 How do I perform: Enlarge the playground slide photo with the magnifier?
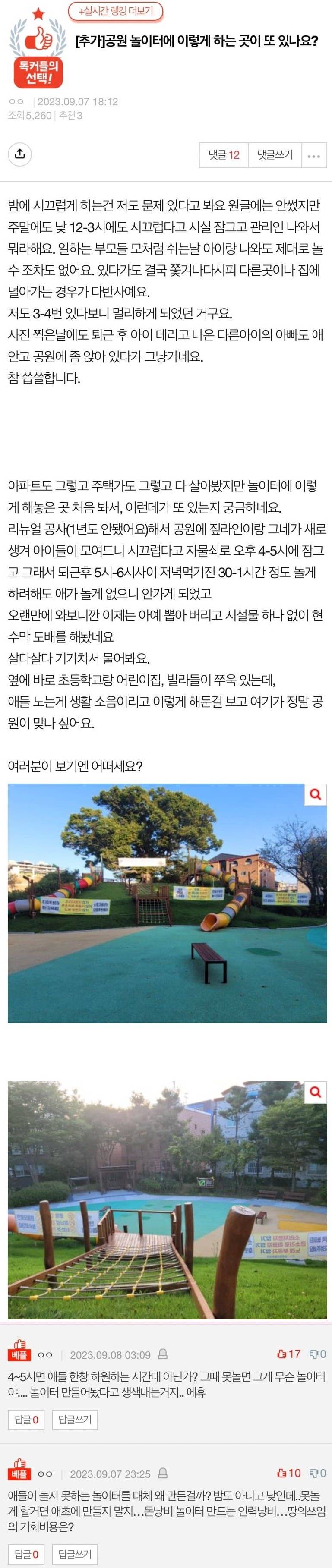coord(315,794)
